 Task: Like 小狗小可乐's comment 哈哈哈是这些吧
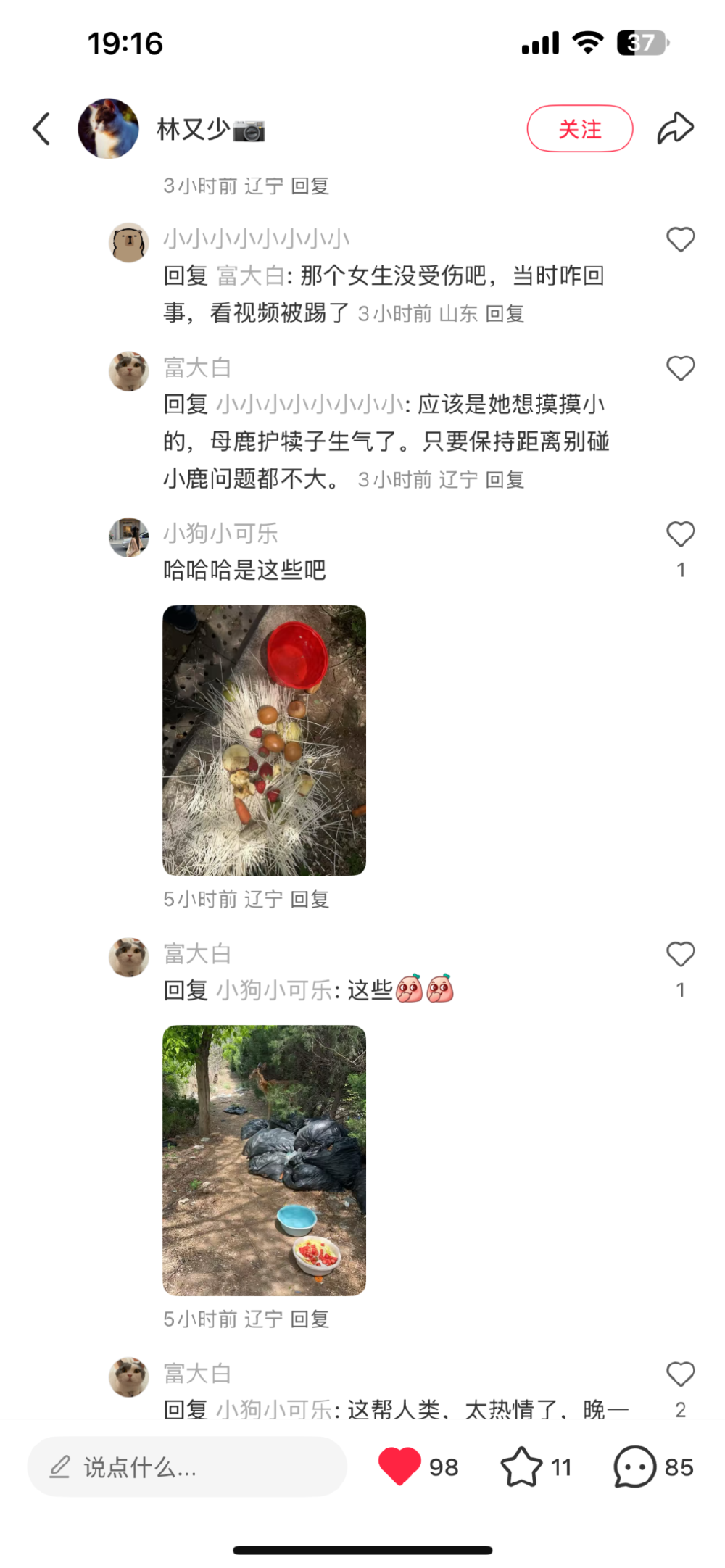click(680, 534)
